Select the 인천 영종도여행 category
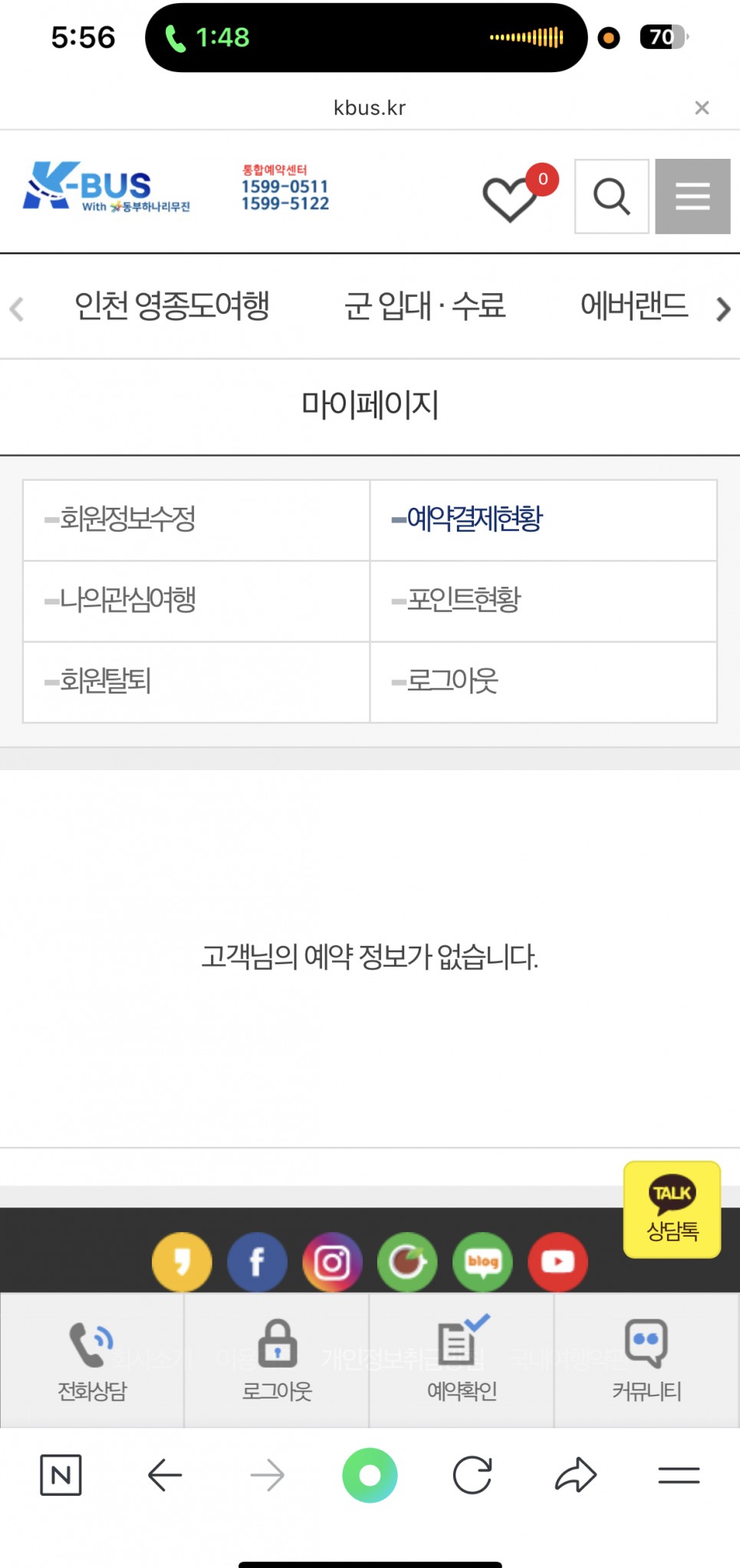Screen dimensions: 740x1568 coord(172,306)
